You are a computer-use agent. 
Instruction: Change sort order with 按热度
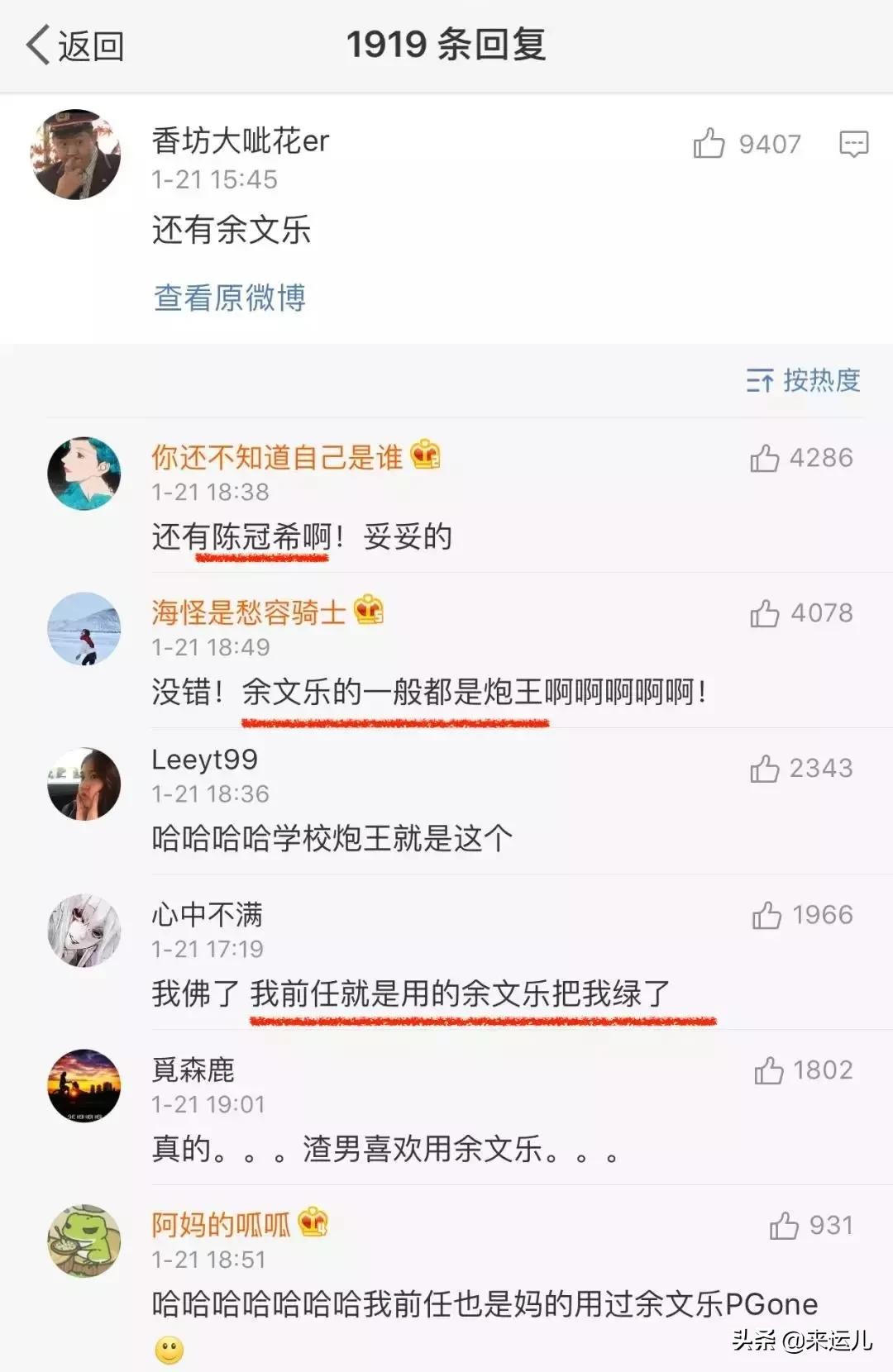[803, 380]
